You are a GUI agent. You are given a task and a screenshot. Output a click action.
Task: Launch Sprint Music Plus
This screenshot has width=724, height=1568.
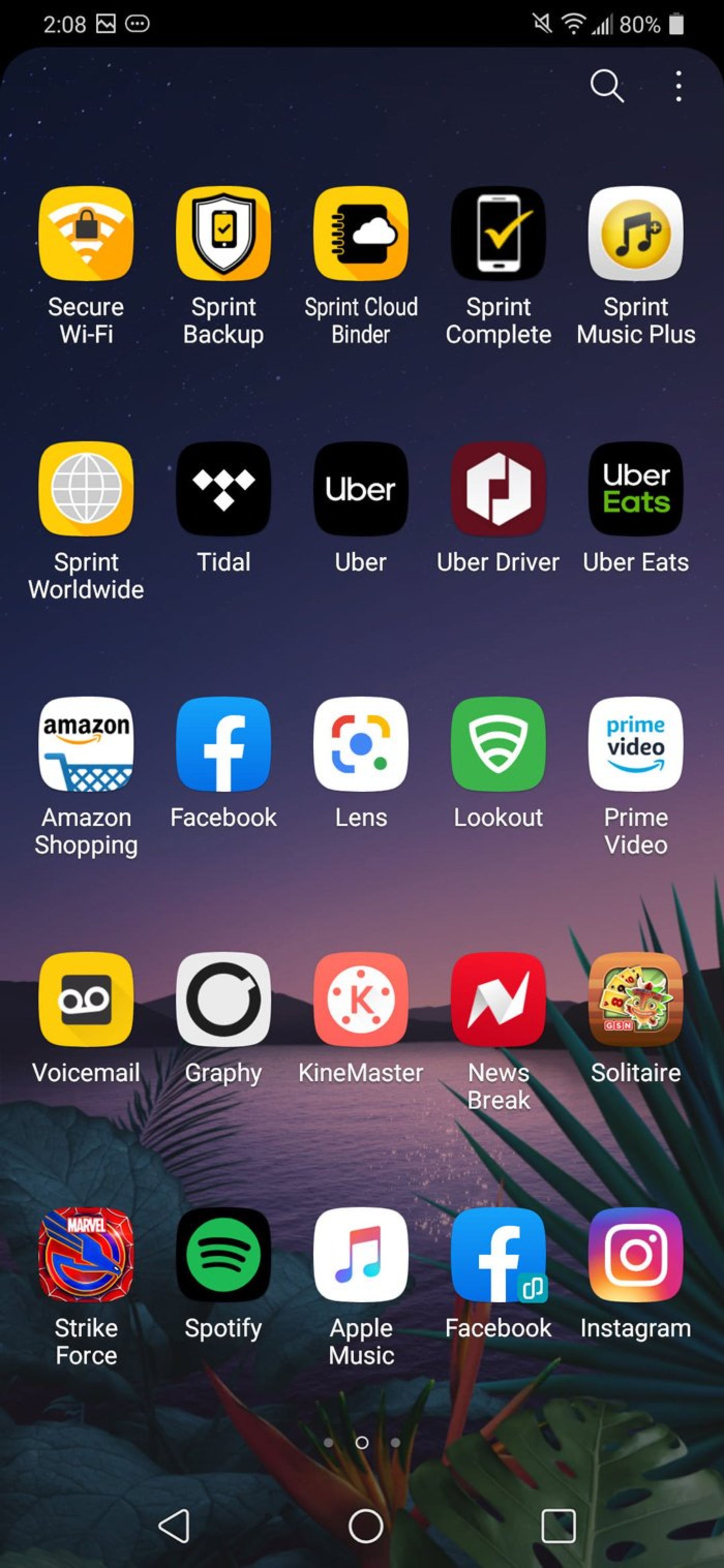click(x=636, y=234)
